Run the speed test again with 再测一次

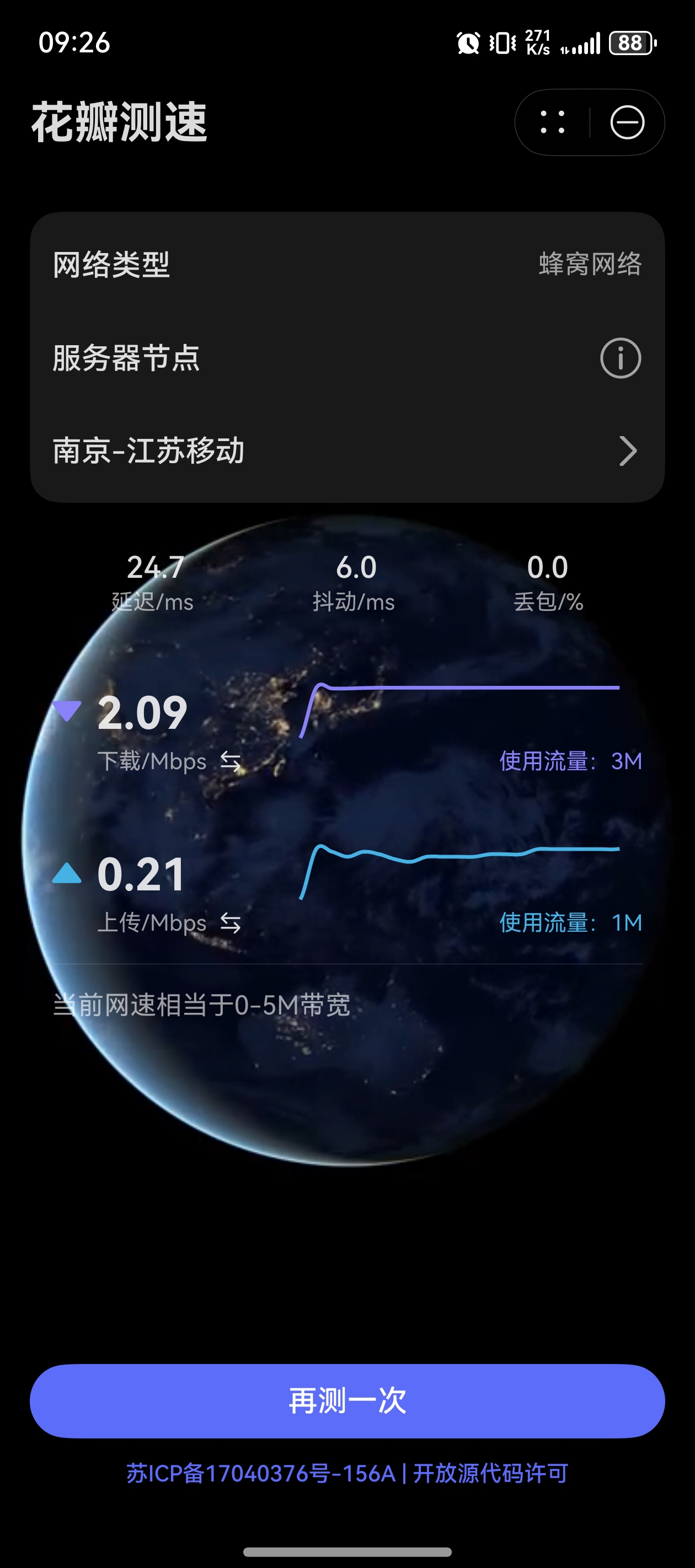pos(347,1400)
